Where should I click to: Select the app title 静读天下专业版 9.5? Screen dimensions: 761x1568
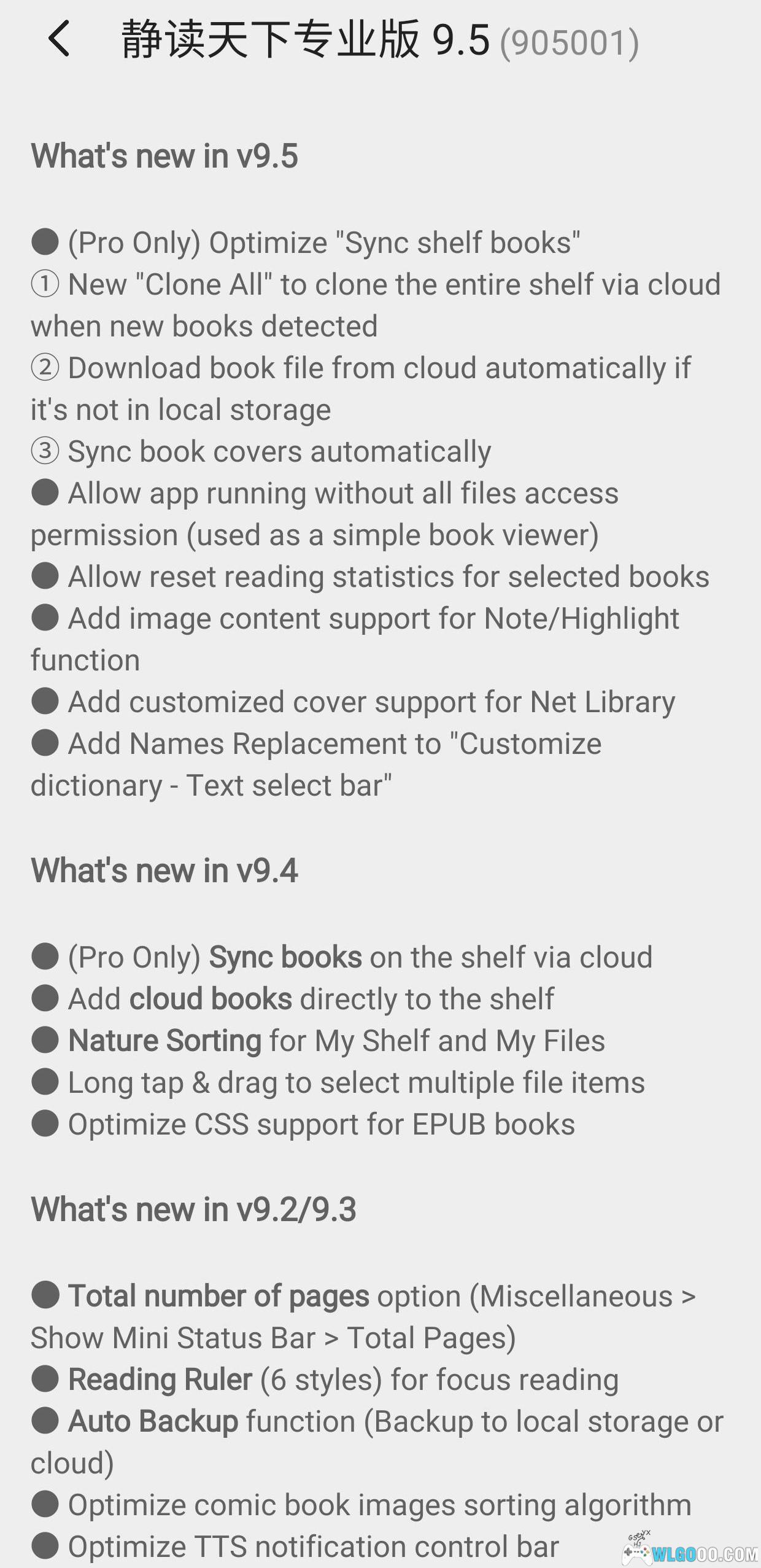[301, 41]
